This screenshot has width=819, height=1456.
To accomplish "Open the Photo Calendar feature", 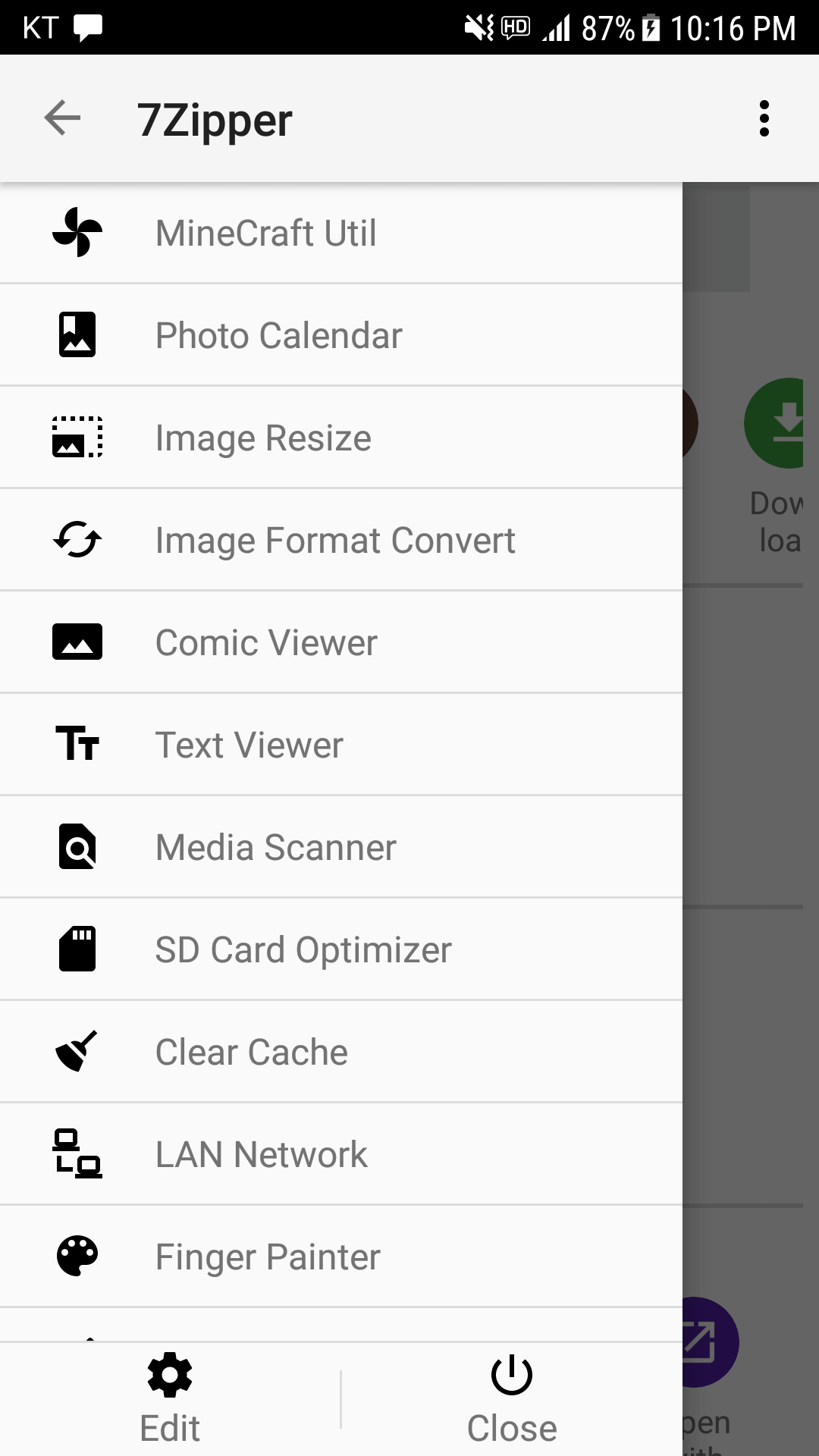I will tap(278, 334).
